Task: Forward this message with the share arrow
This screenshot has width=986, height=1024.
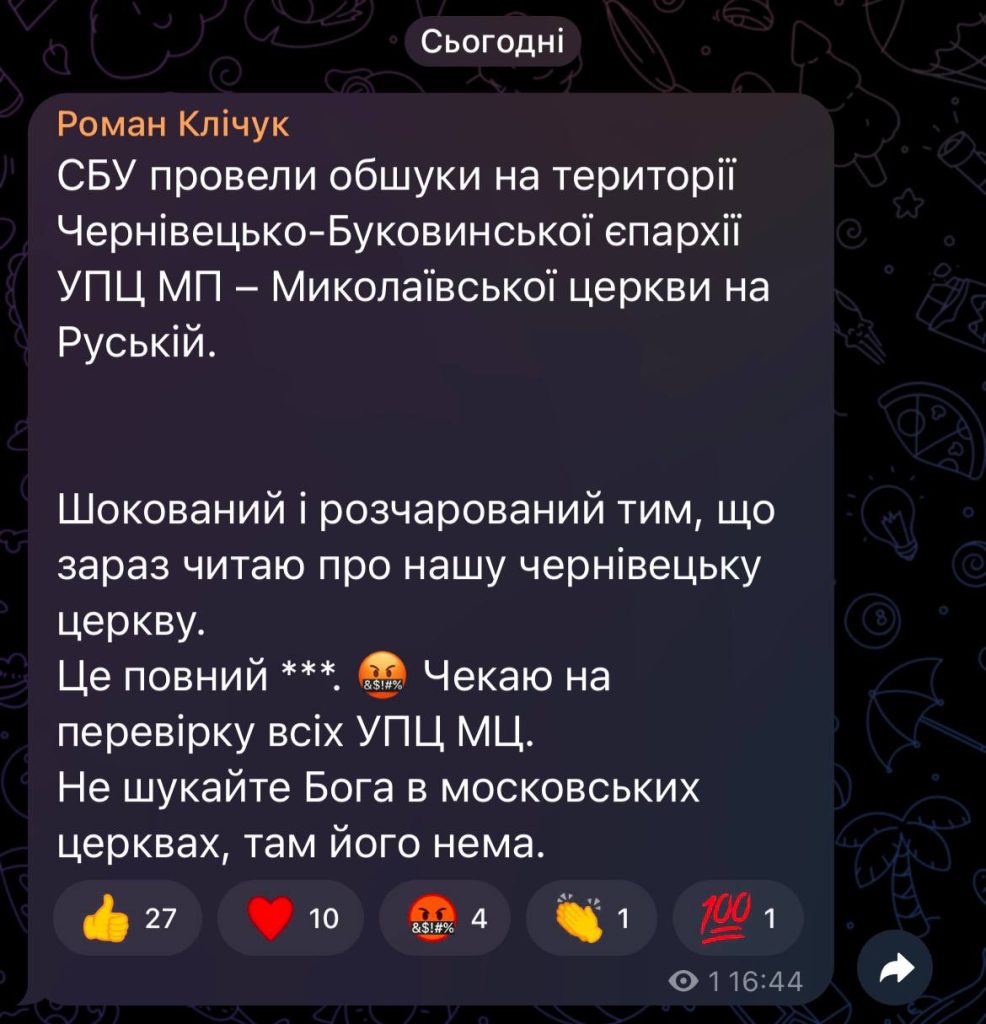Action: click(896, 967)
